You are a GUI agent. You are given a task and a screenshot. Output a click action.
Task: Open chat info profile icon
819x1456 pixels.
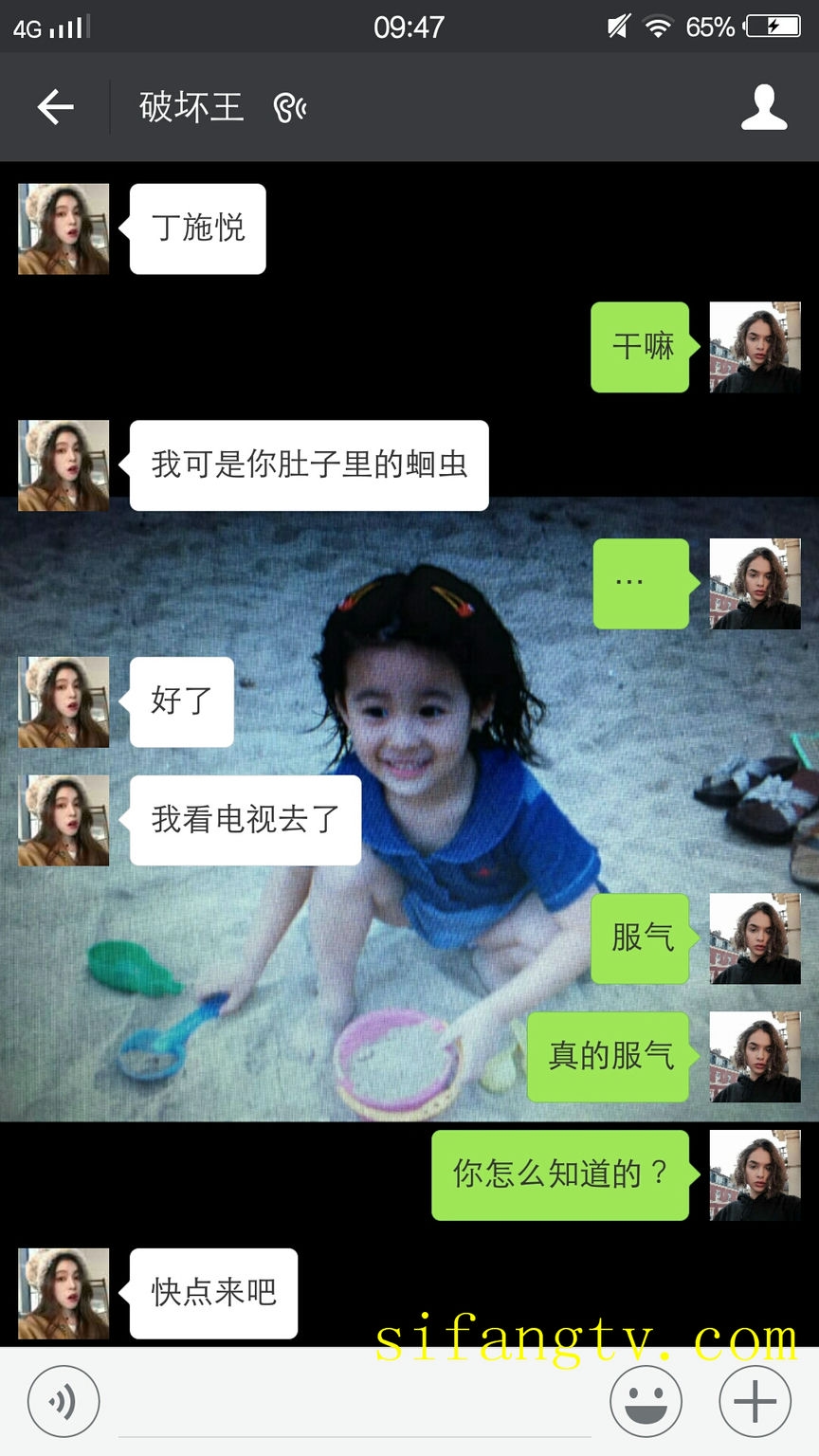(x=763, y=107)
